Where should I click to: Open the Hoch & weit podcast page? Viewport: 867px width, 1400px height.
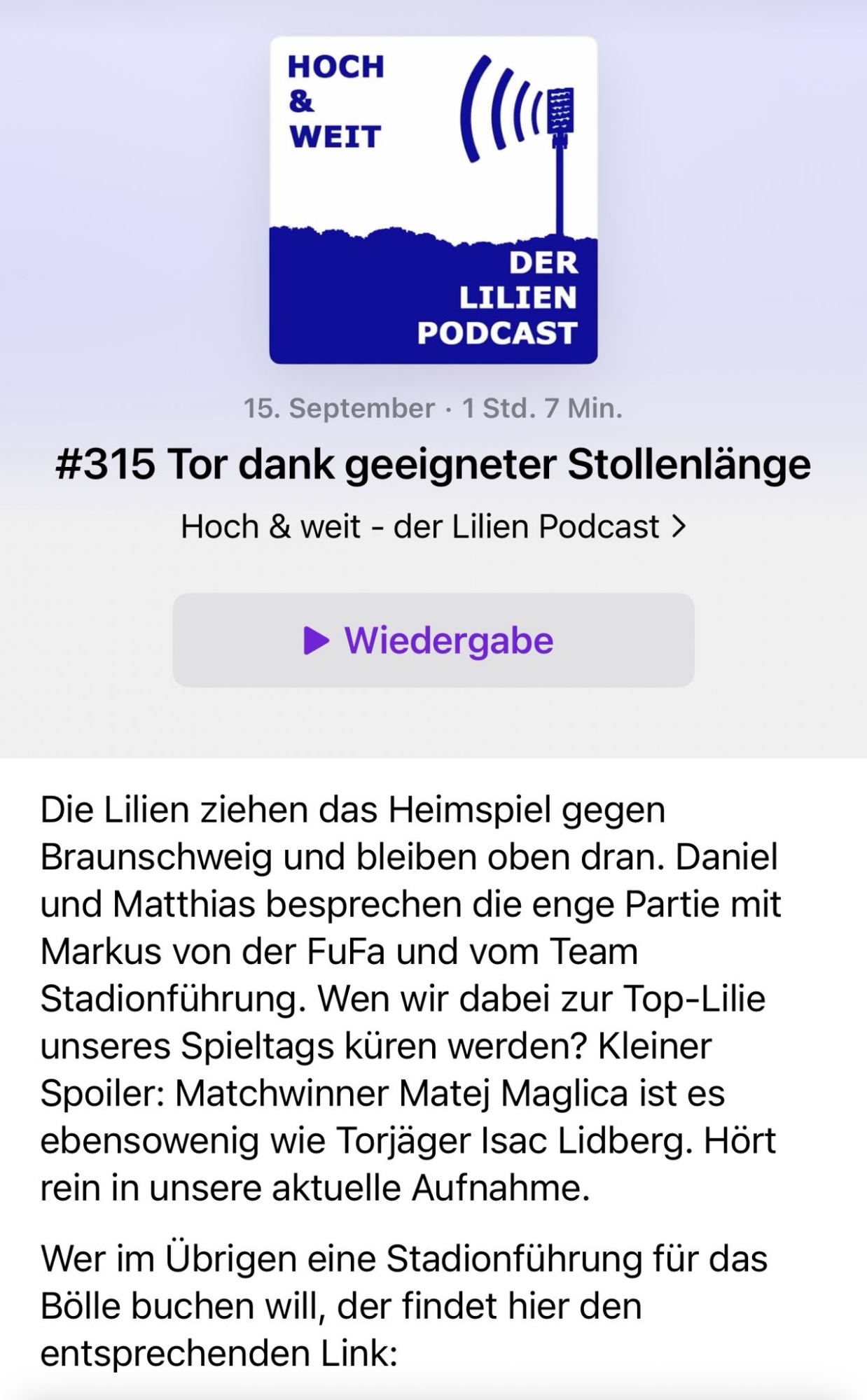click(433, 526)
